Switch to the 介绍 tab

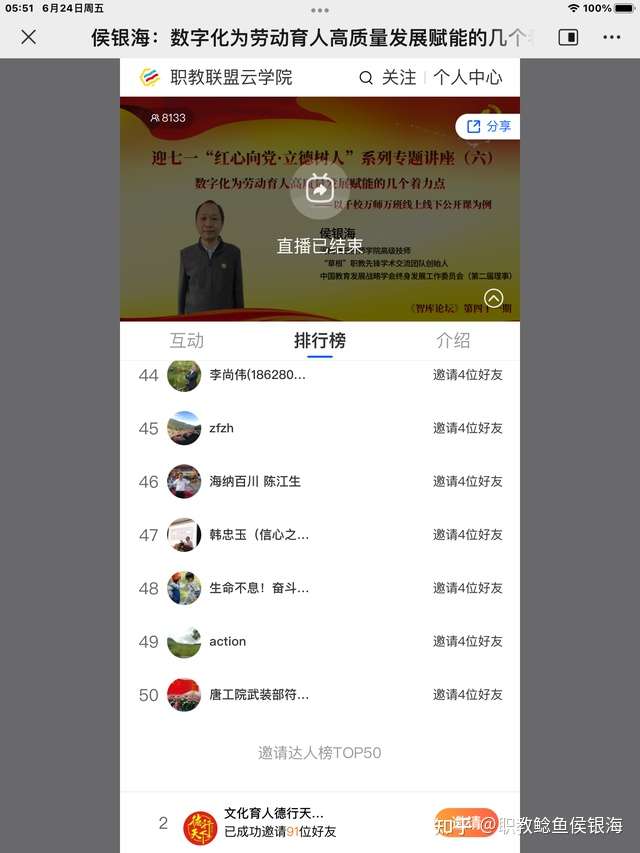coord(452,340)
